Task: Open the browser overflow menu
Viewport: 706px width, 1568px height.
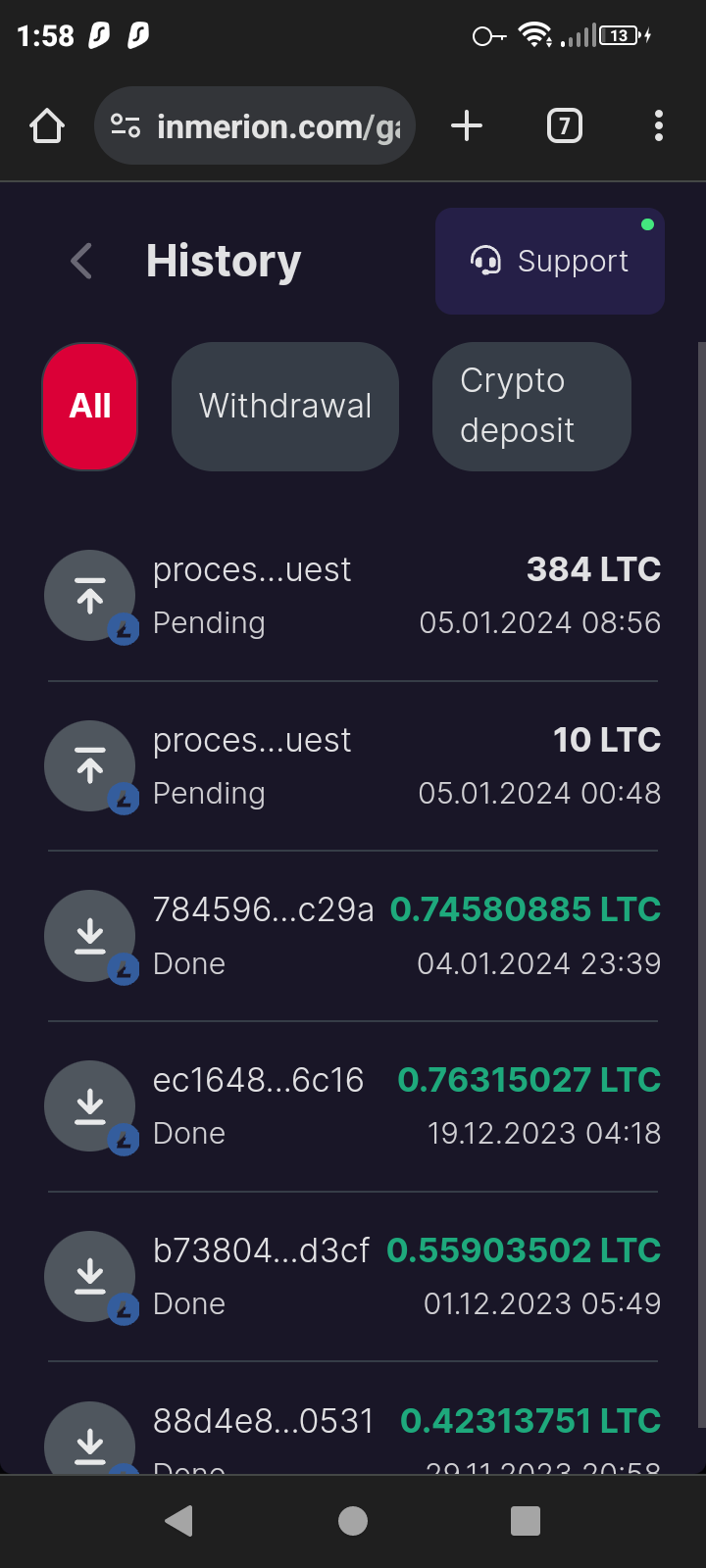Action: point(658,126)
